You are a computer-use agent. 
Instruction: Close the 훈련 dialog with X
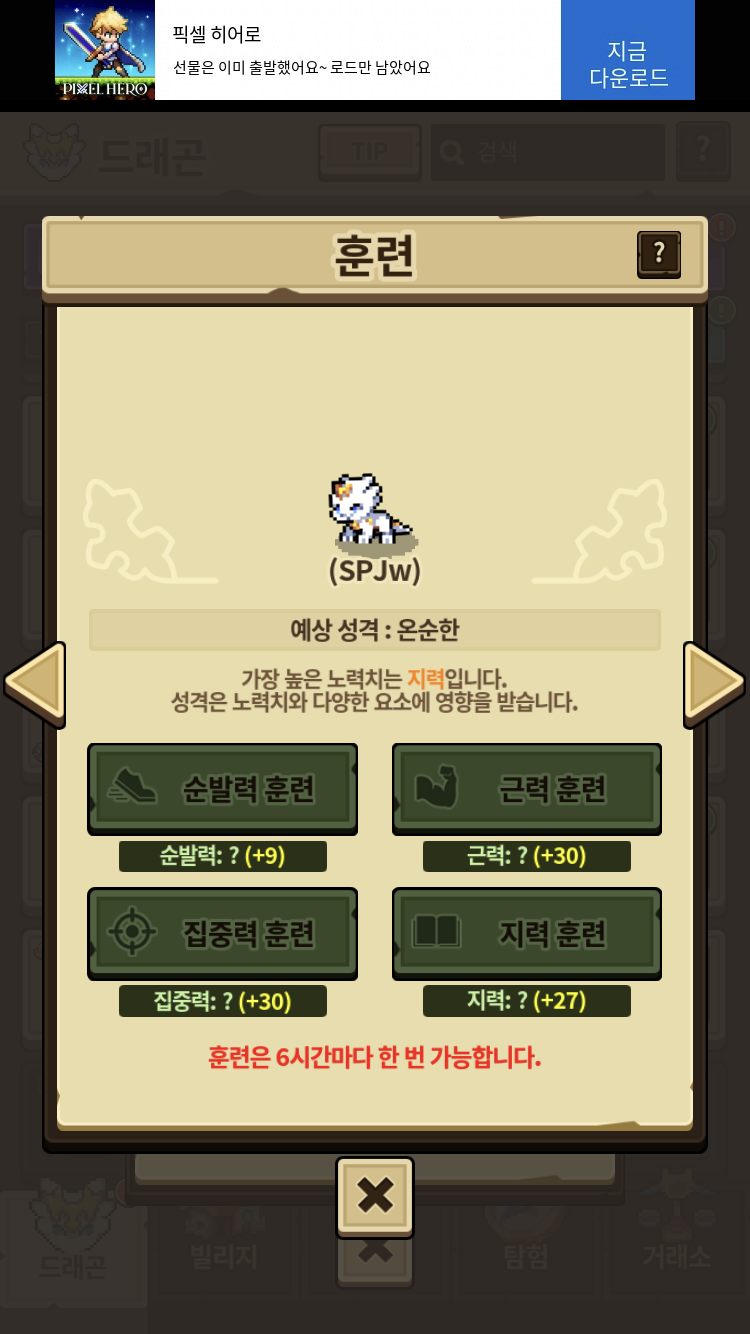click(375, 1195)
